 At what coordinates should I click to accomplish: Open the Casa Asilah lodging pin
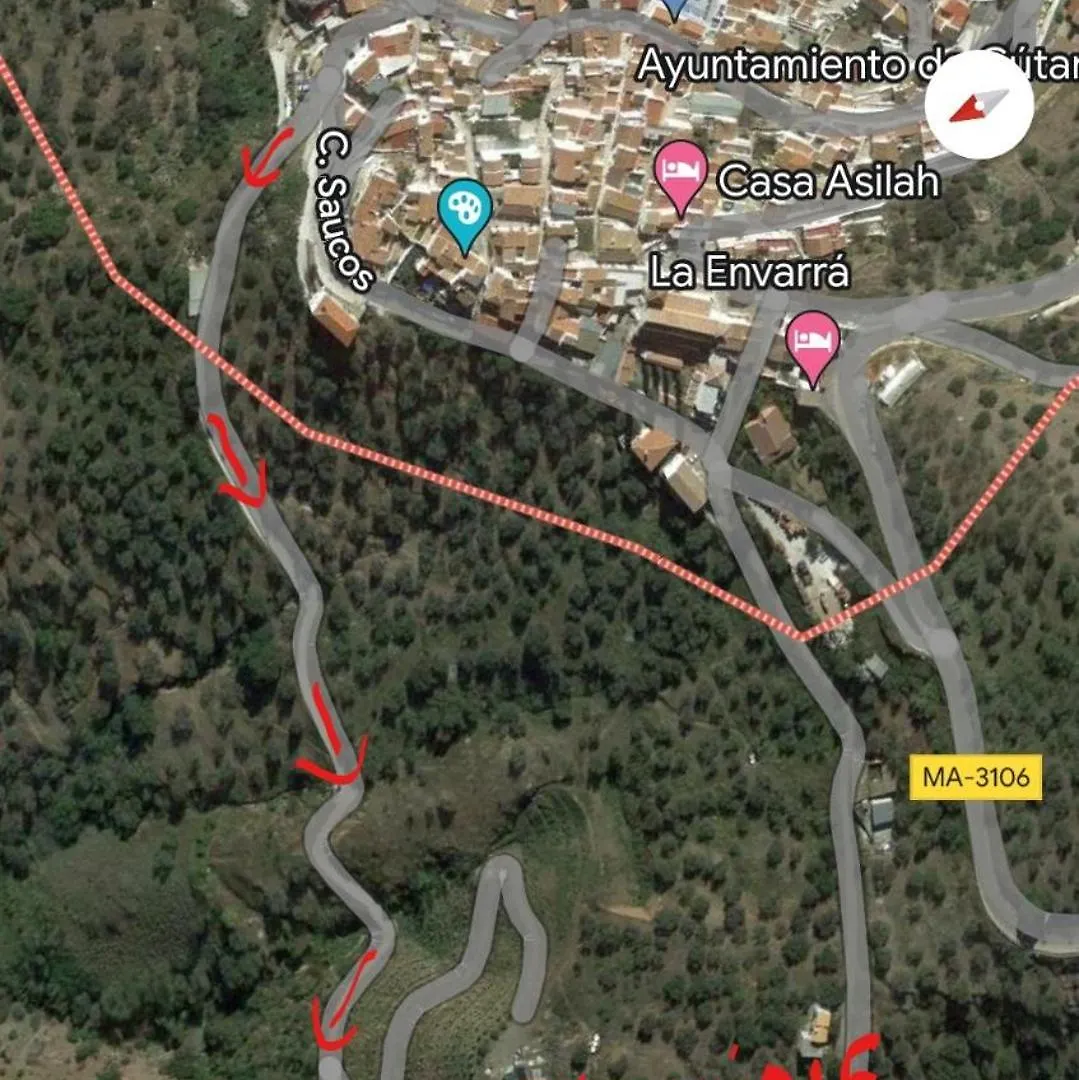pos(681,171)
